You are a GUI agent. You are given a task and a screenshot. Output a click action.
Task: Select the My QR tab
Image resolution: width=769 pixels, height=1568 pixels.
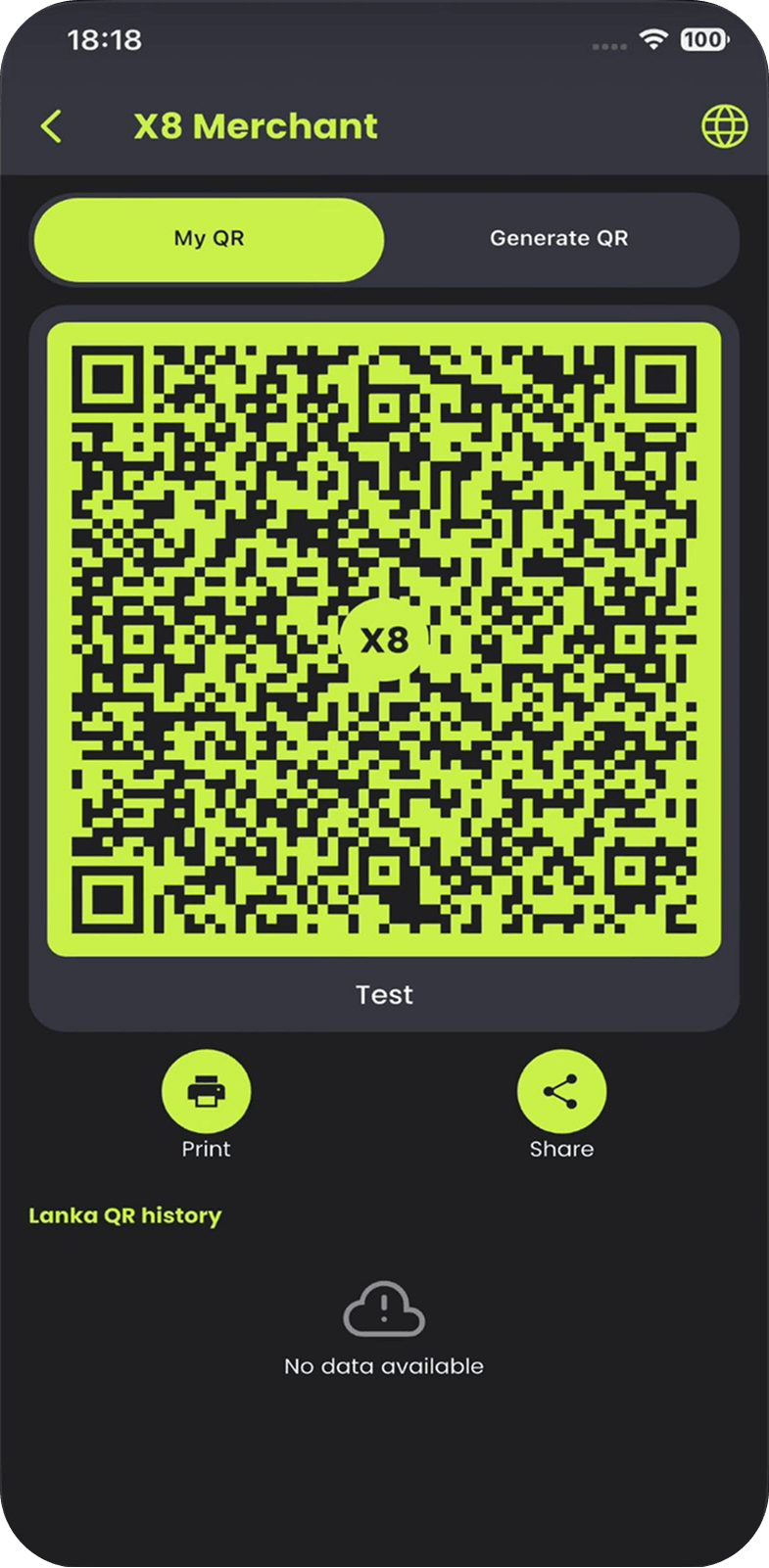pyautogui.click(x=209, y=239)
